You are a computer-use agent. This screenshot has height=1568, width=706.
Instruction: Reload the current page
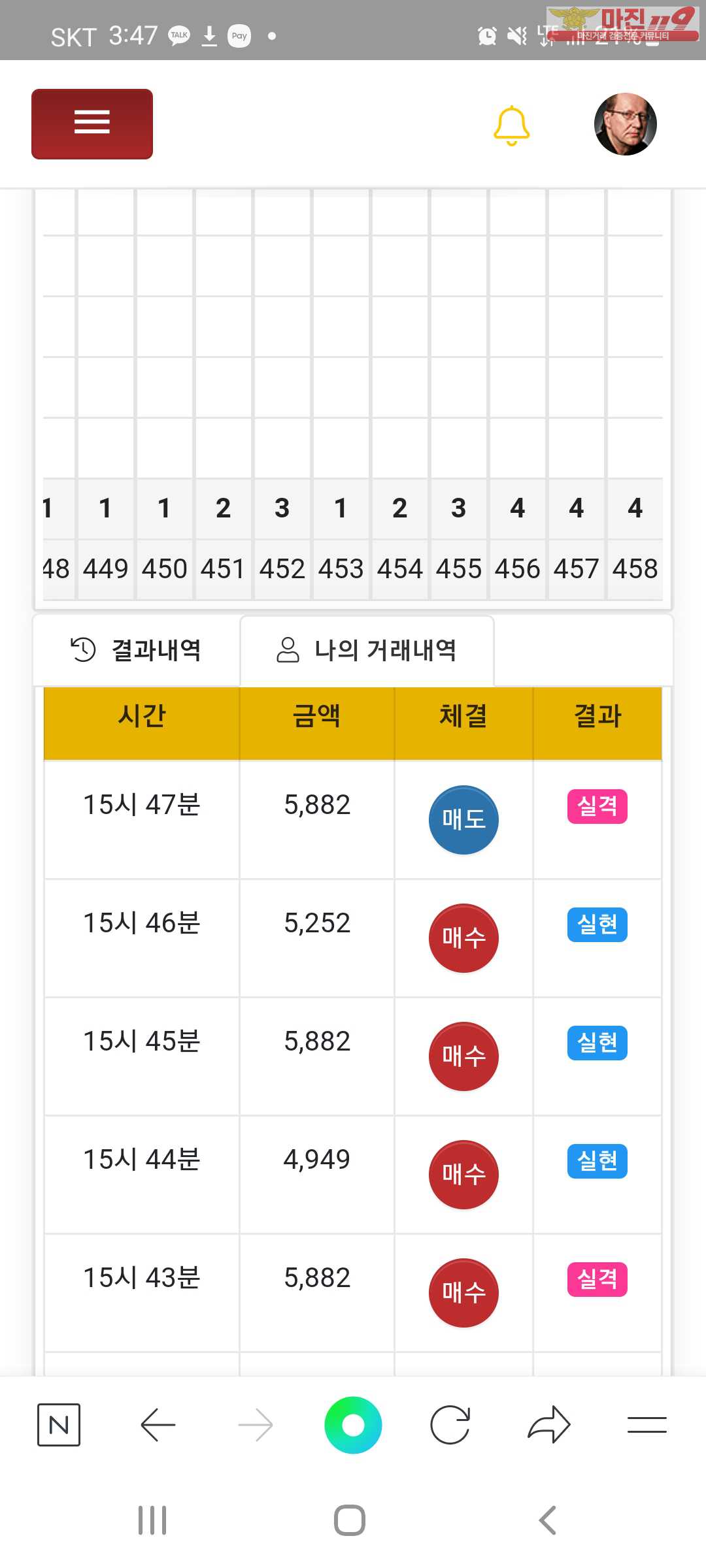pos(450,1424)
